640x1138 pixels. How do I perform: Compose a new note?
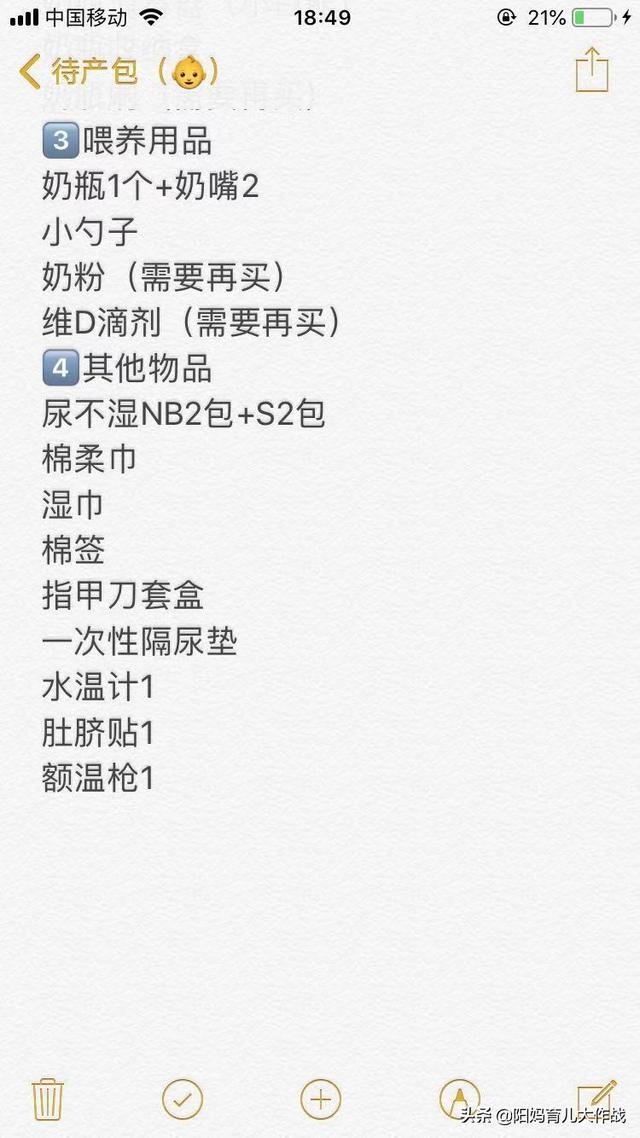pyautogui.click(x=596, y=1097)
